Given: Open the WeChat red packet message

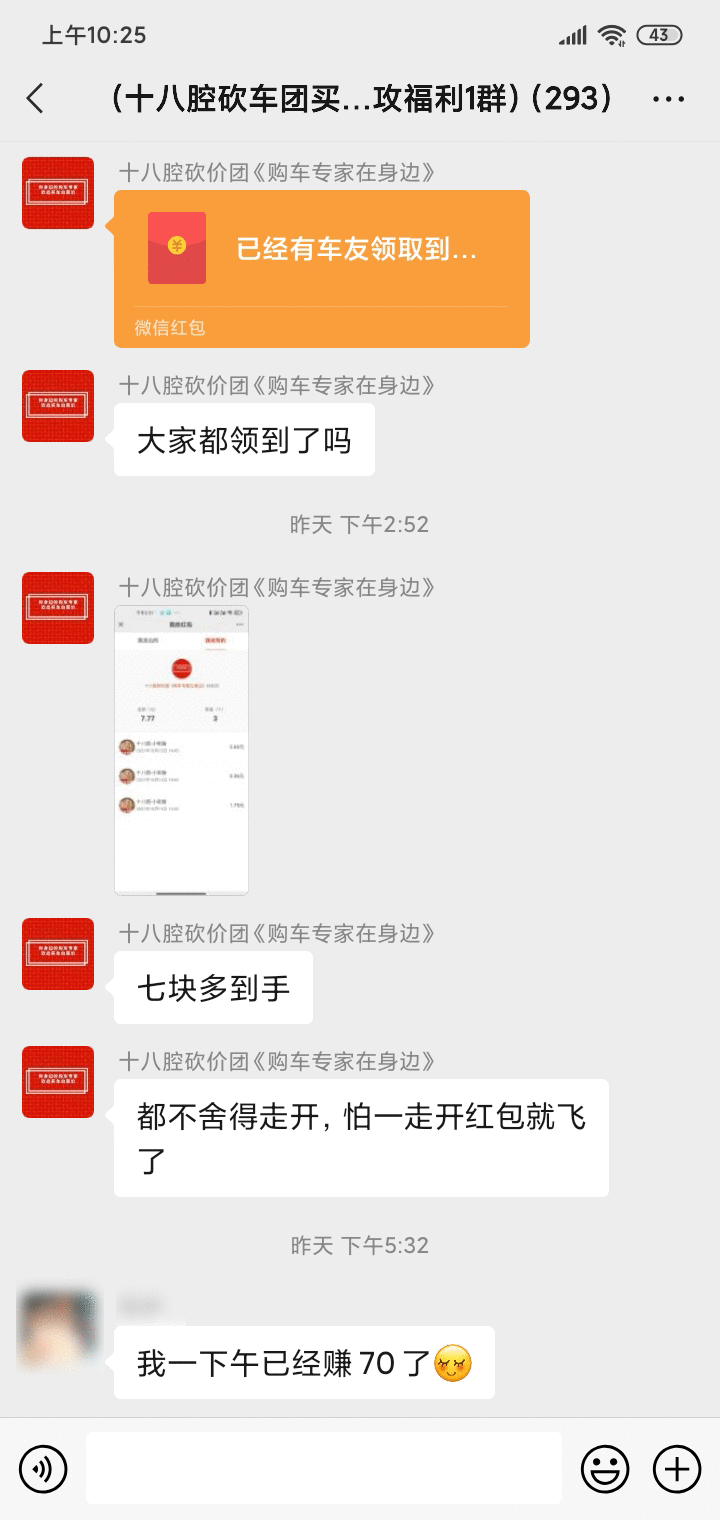Looking at the screenshot, I should pos(321,268).
